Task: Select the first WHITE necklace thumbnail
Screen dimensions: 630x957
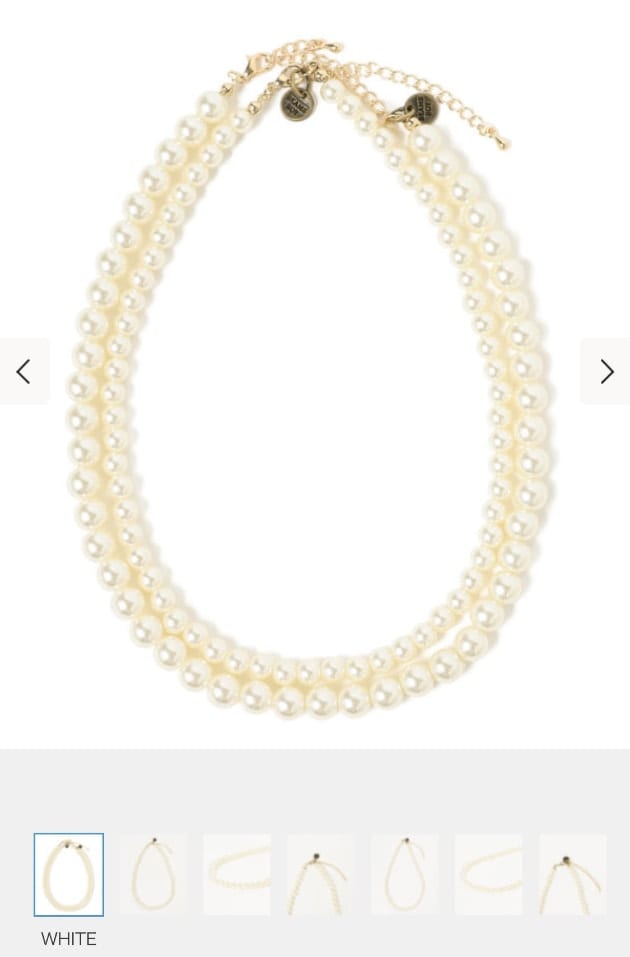Action: (x=69, y=875)
